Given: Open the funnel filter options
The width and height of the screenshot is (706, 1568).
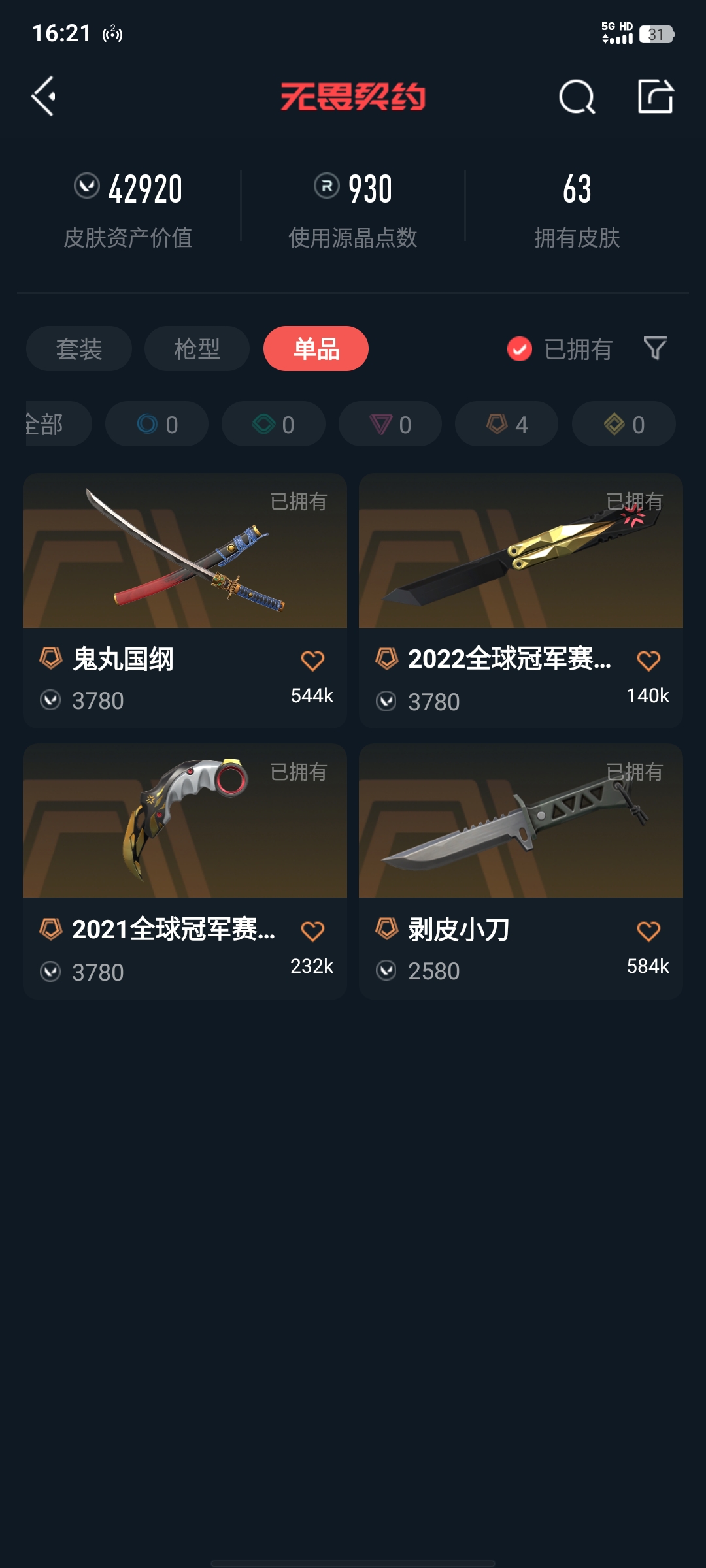Looking at the screenshot, I should 654,348.
